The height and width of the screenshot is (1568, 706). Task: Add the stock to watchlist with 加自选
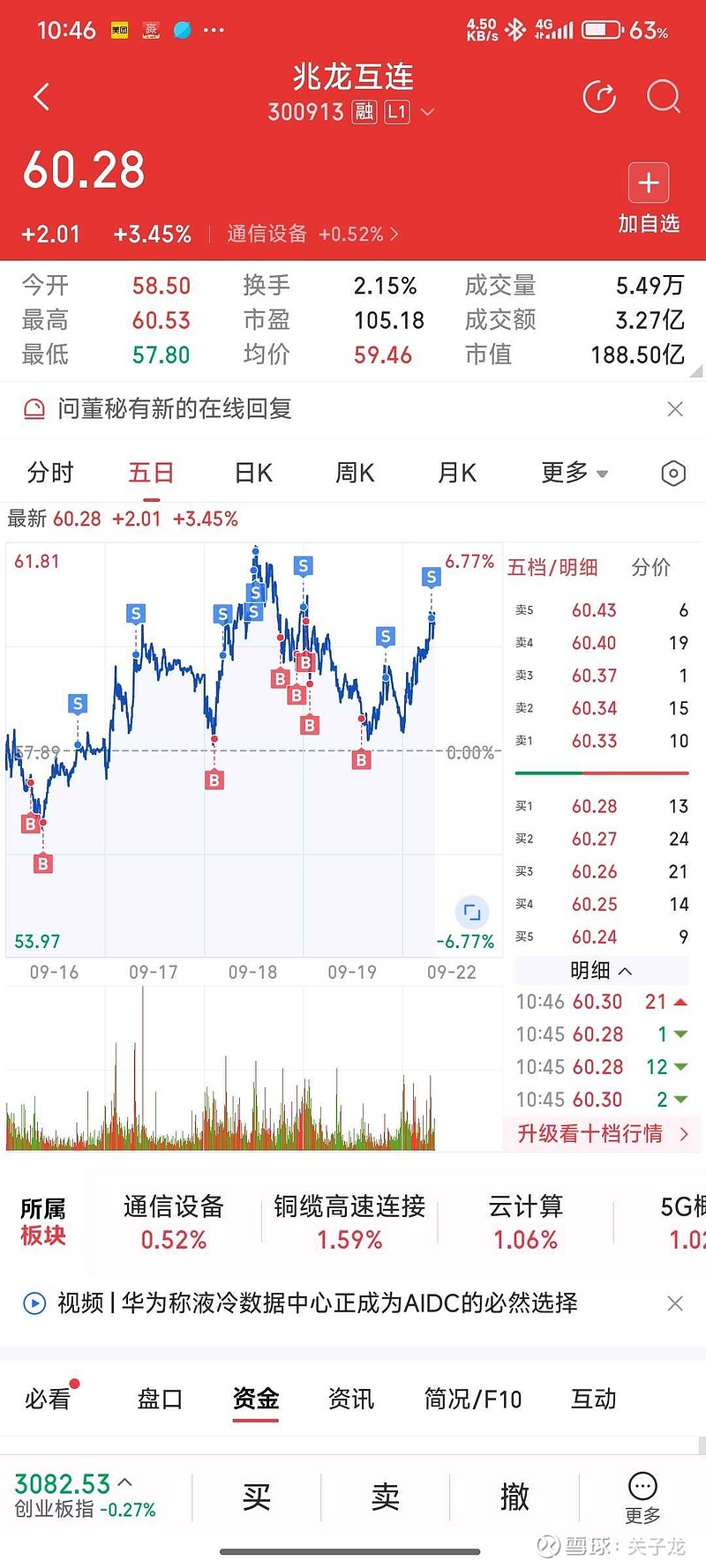pyautogui.click(x=649, y=198)
